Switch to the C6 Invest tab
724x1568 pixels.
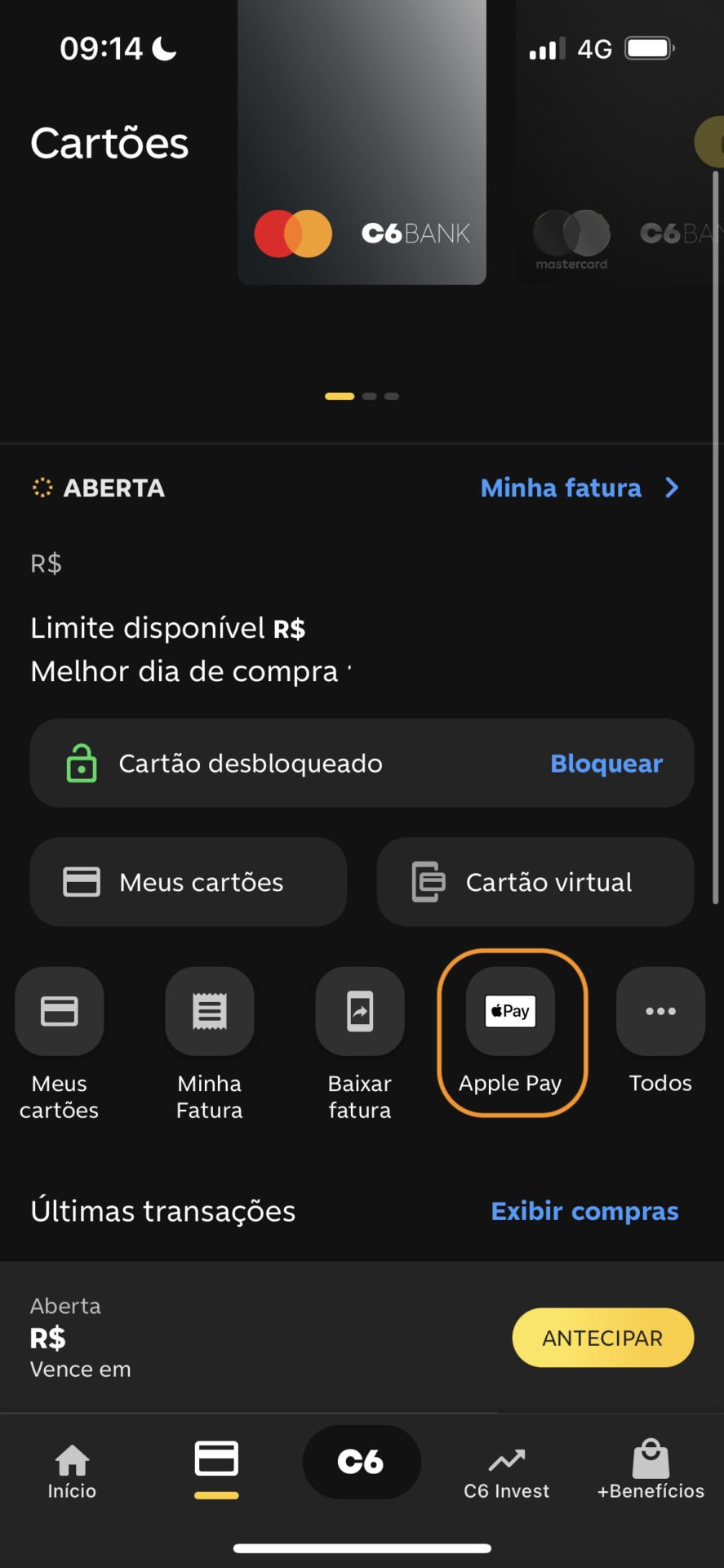pyautogui.click(x=506, y=1472)
